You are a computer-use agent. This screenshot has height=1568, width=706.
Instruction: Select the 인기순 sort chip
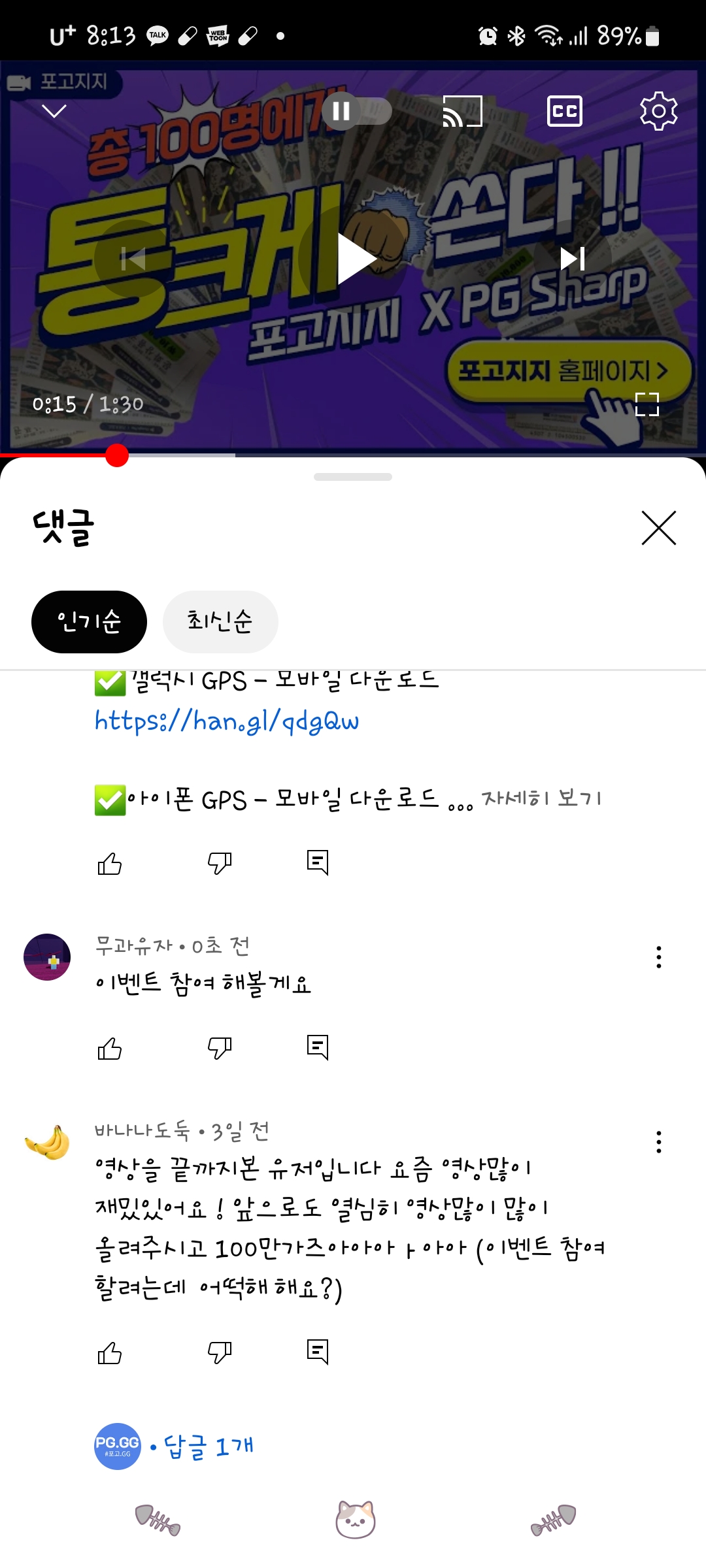coord(89,621)
